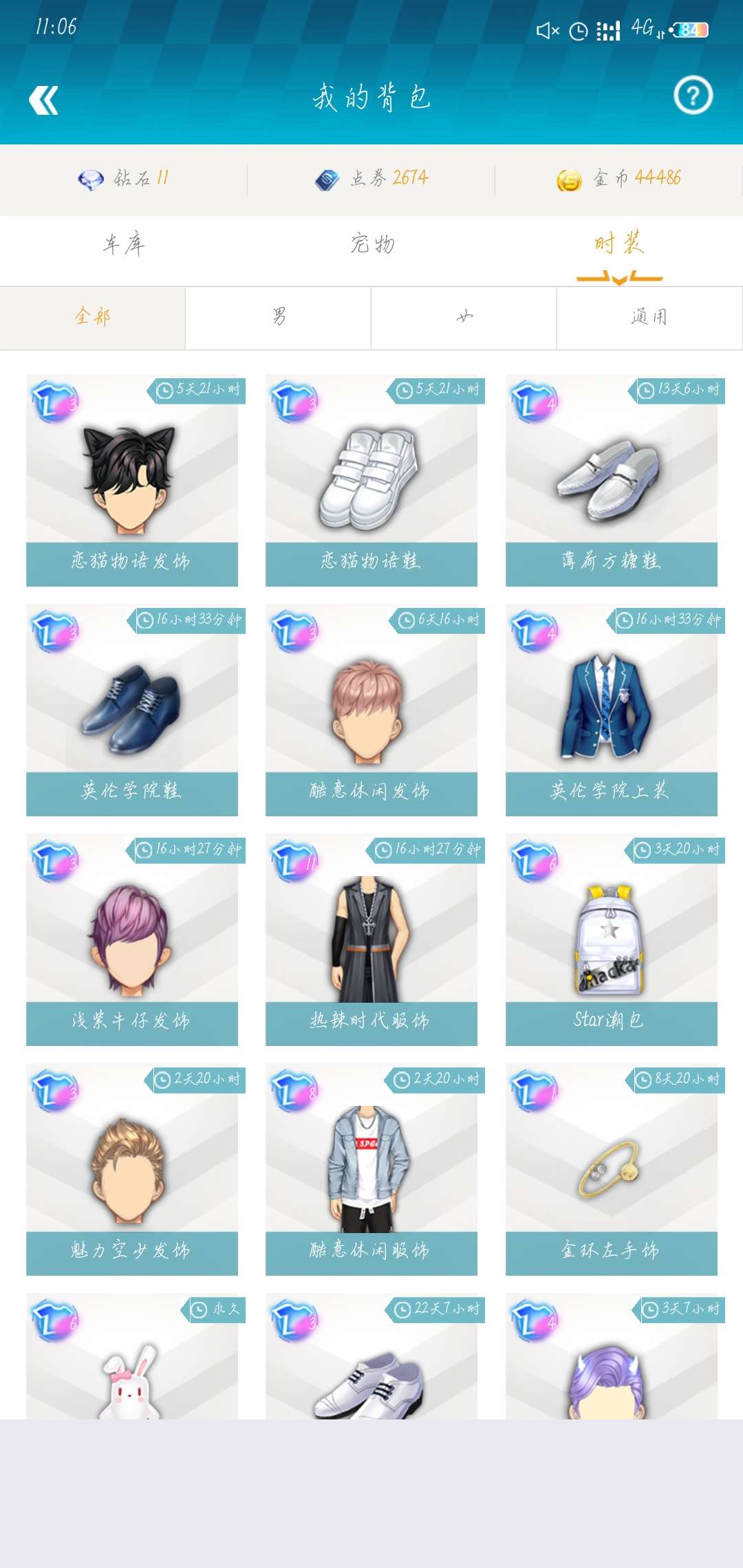Open the help question mark icon
Viewport: 743px width, 1568px height.
(693, 96)
